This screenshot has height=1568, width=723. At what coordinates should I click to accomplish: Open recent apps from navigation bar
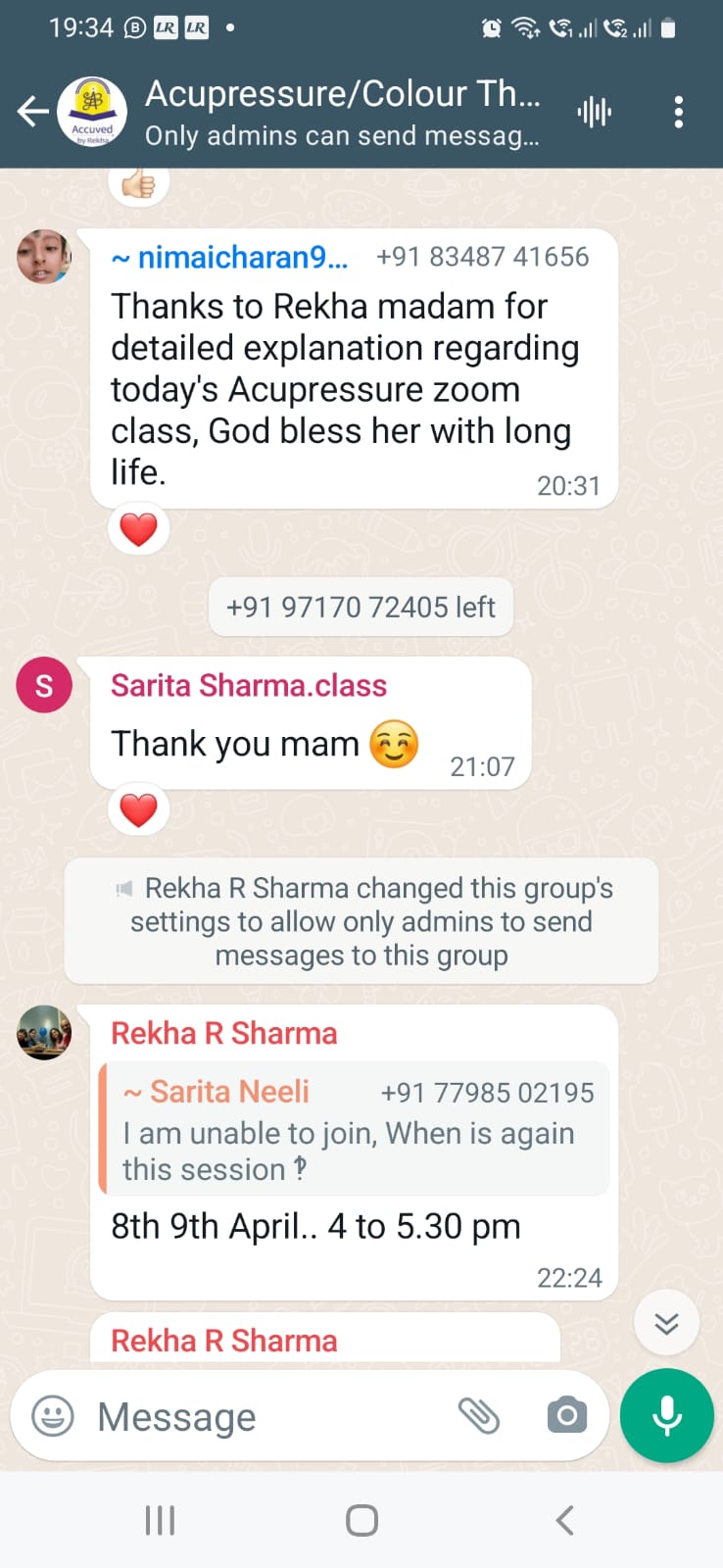pos(160,1520)
